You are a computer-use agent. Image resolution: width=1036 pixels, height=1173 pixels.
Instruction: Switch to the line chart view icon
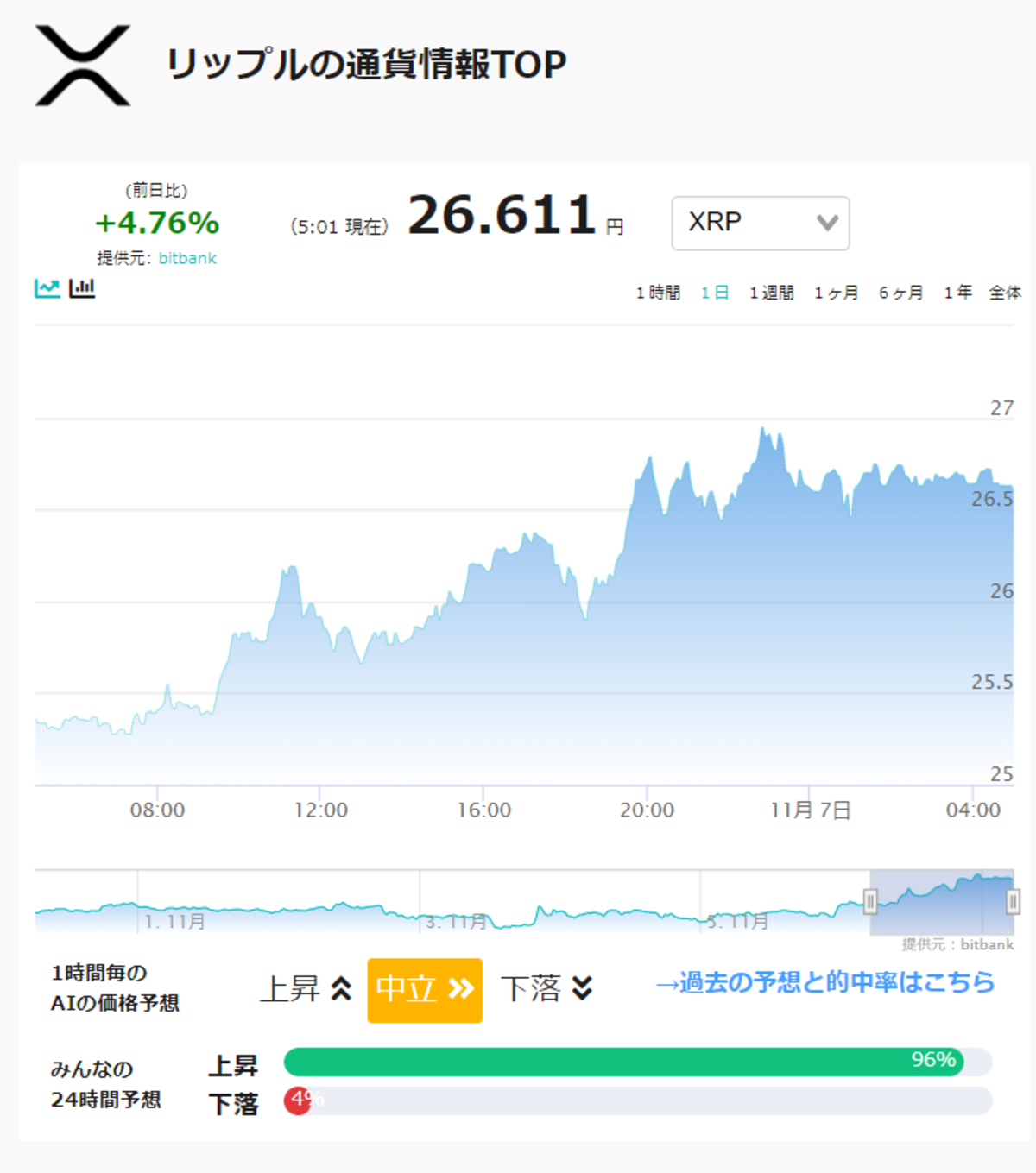click(47, 288)
